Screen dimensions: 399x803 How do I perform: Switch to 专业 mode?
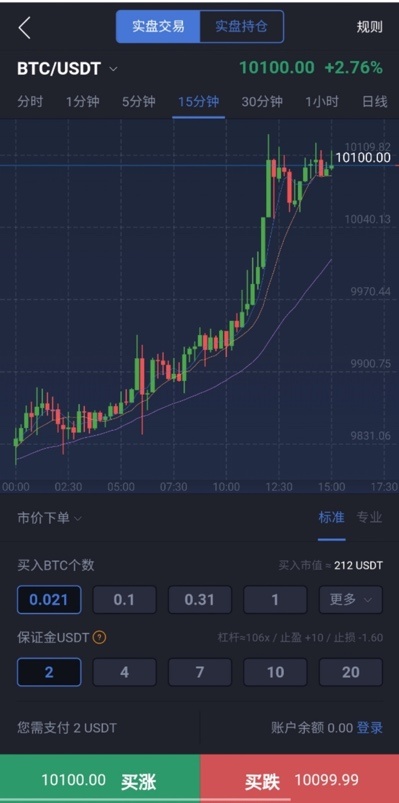369,517
